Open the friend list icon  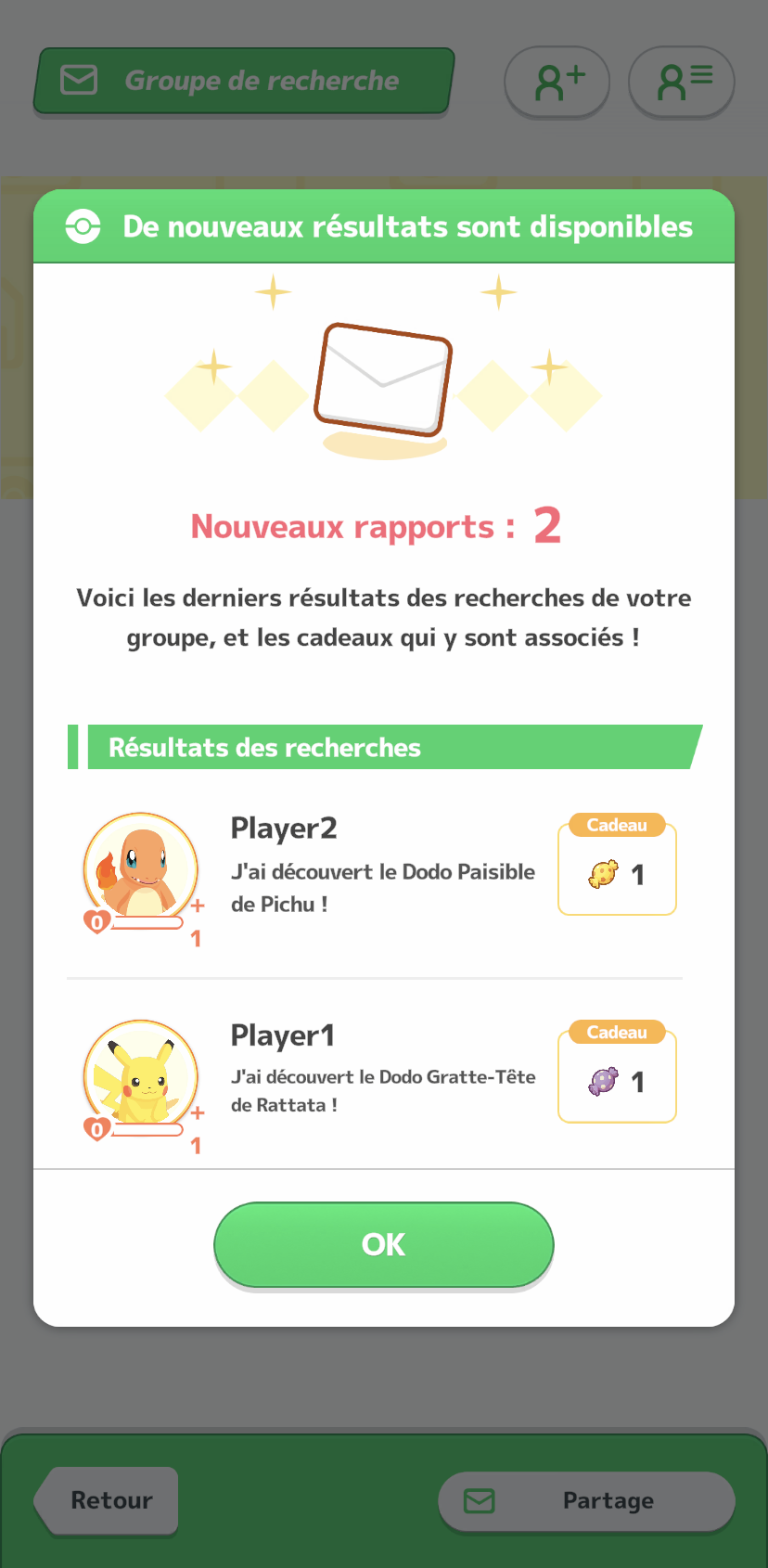(682, 82)
